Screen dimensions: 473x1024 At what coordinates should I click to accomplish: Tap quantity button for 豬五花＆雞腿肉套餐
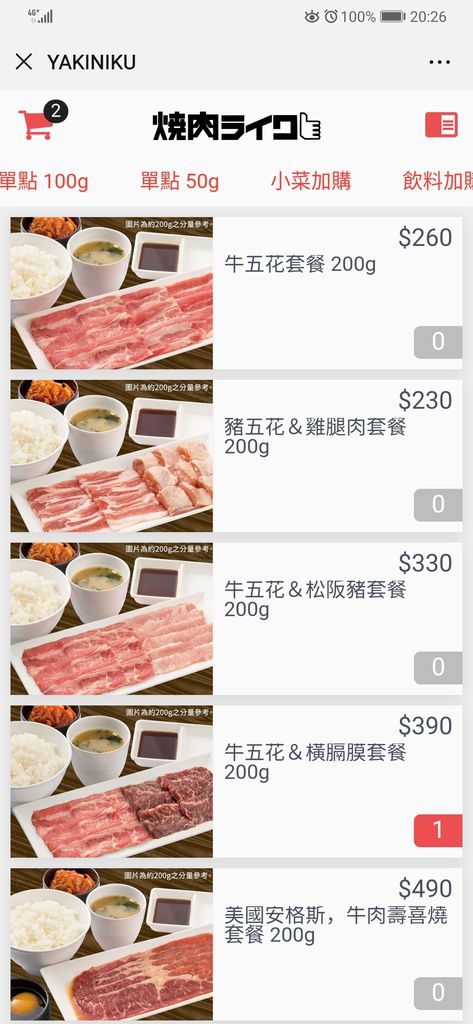click(438, 505)
